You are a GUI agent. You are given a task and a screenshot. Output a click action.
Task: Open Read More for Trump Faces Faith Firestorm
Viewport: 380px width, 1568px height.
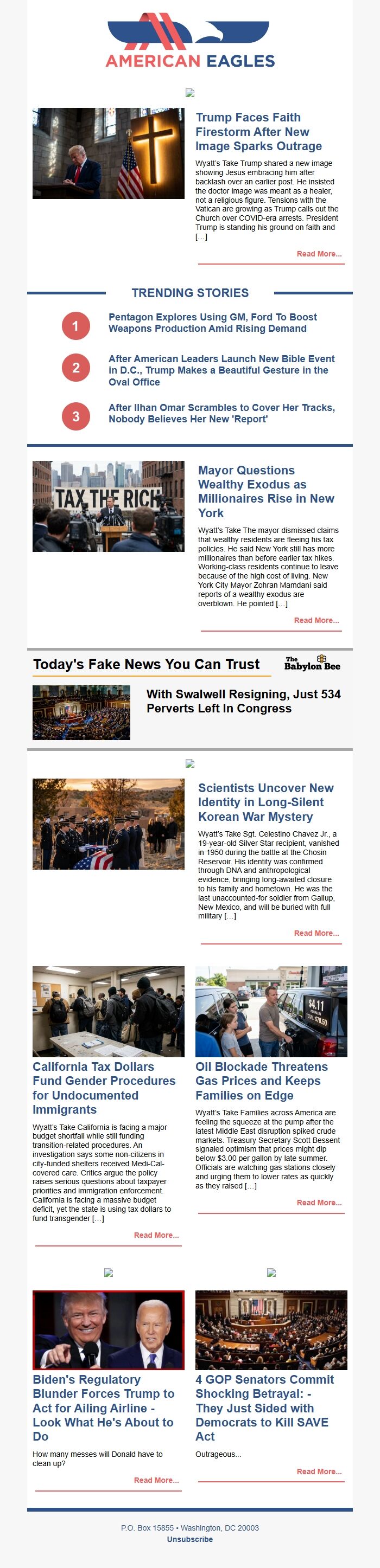(319, 254)
